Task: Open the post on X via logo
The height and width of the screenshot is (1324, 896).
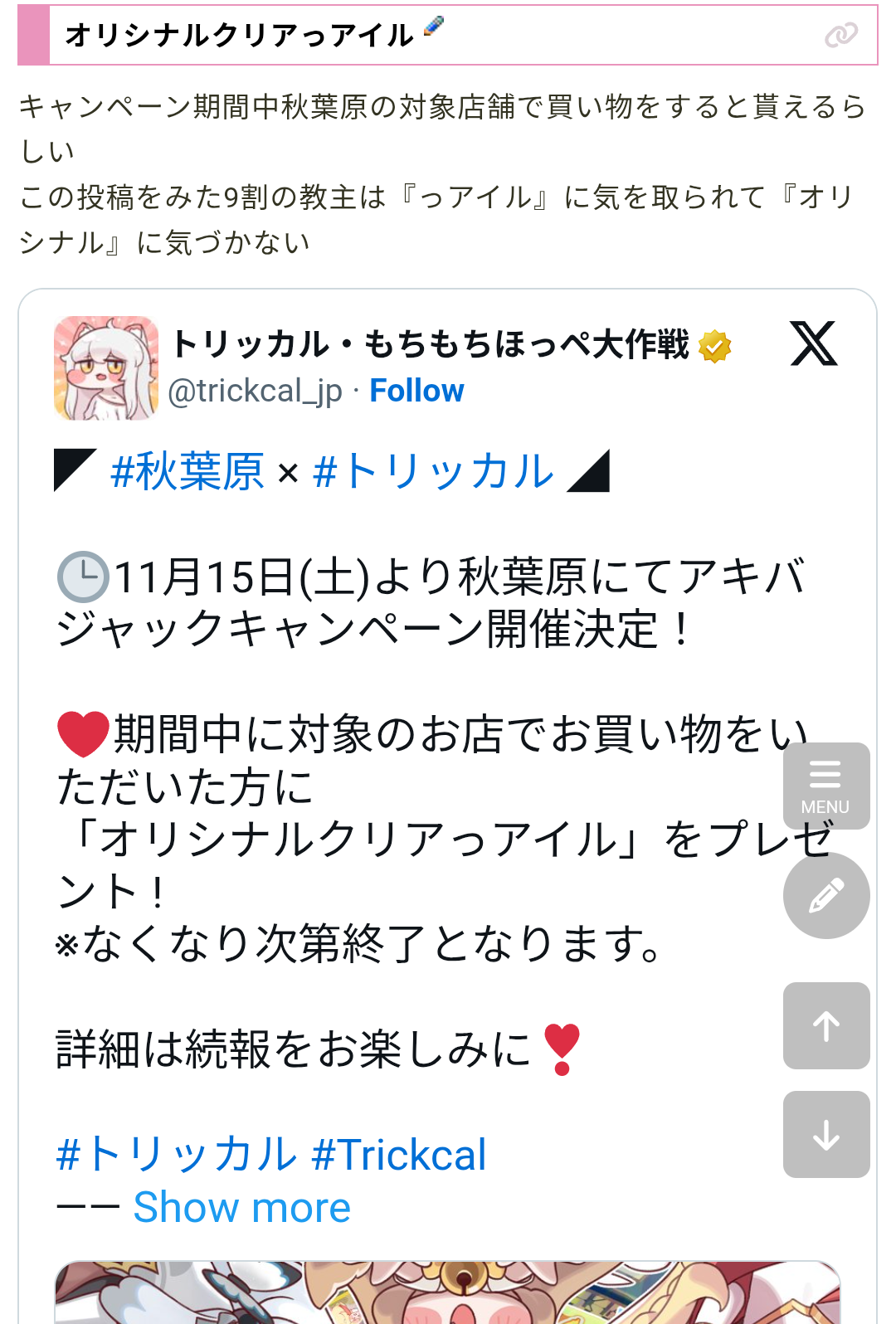Action: coord(813,343)
